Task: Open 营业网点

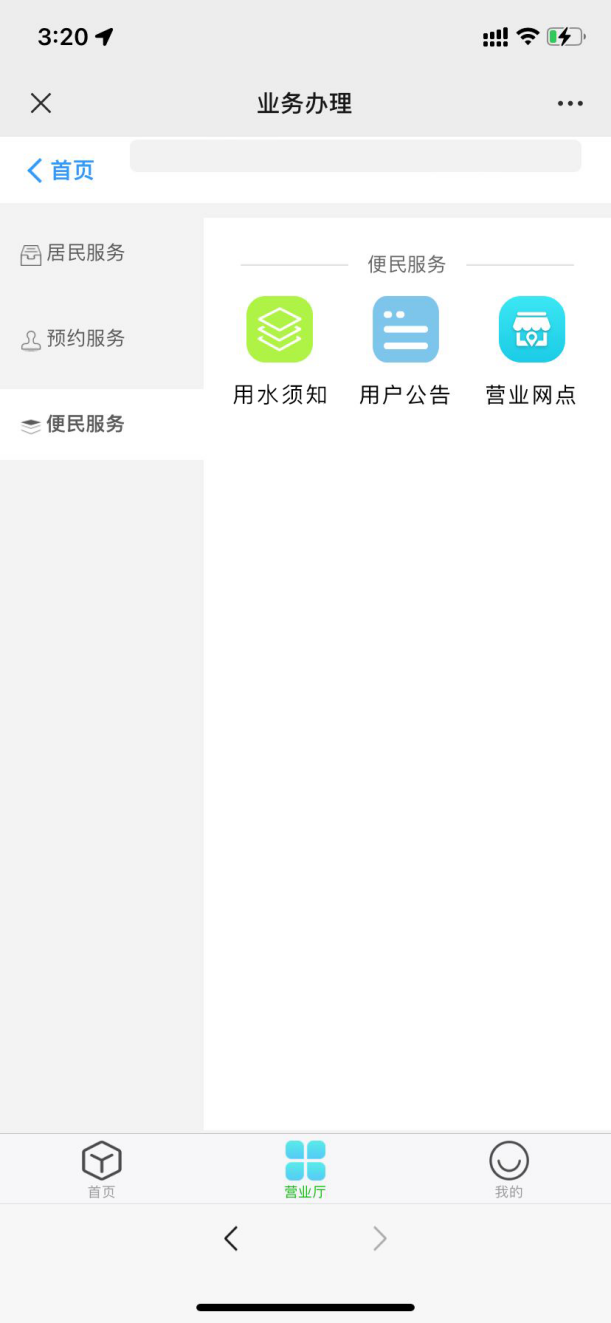Action: coord(531,350)
